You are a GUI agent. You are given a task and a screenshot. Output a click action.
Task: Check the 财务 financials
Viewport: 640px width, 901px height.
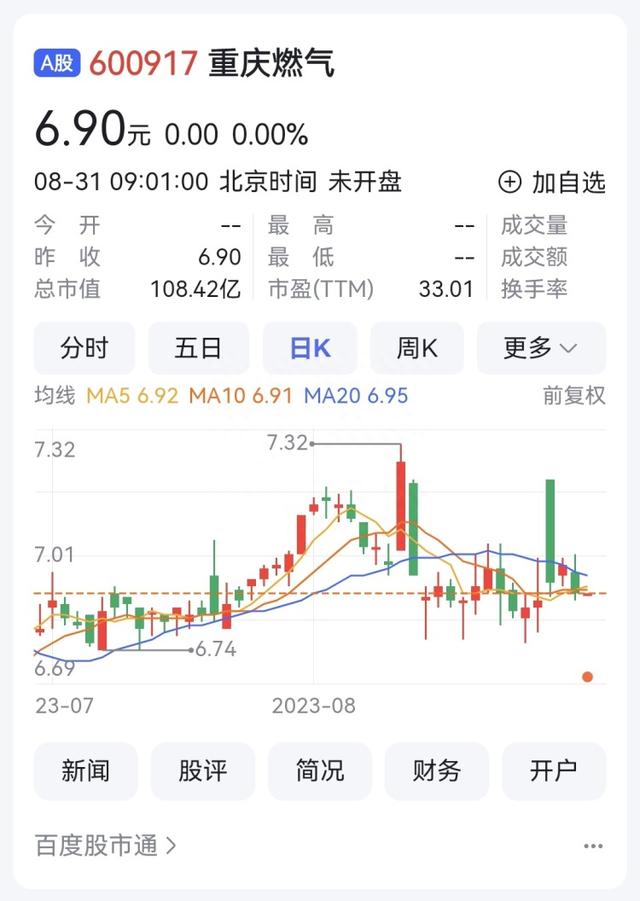pyautogui.click(x=437, y=771)
